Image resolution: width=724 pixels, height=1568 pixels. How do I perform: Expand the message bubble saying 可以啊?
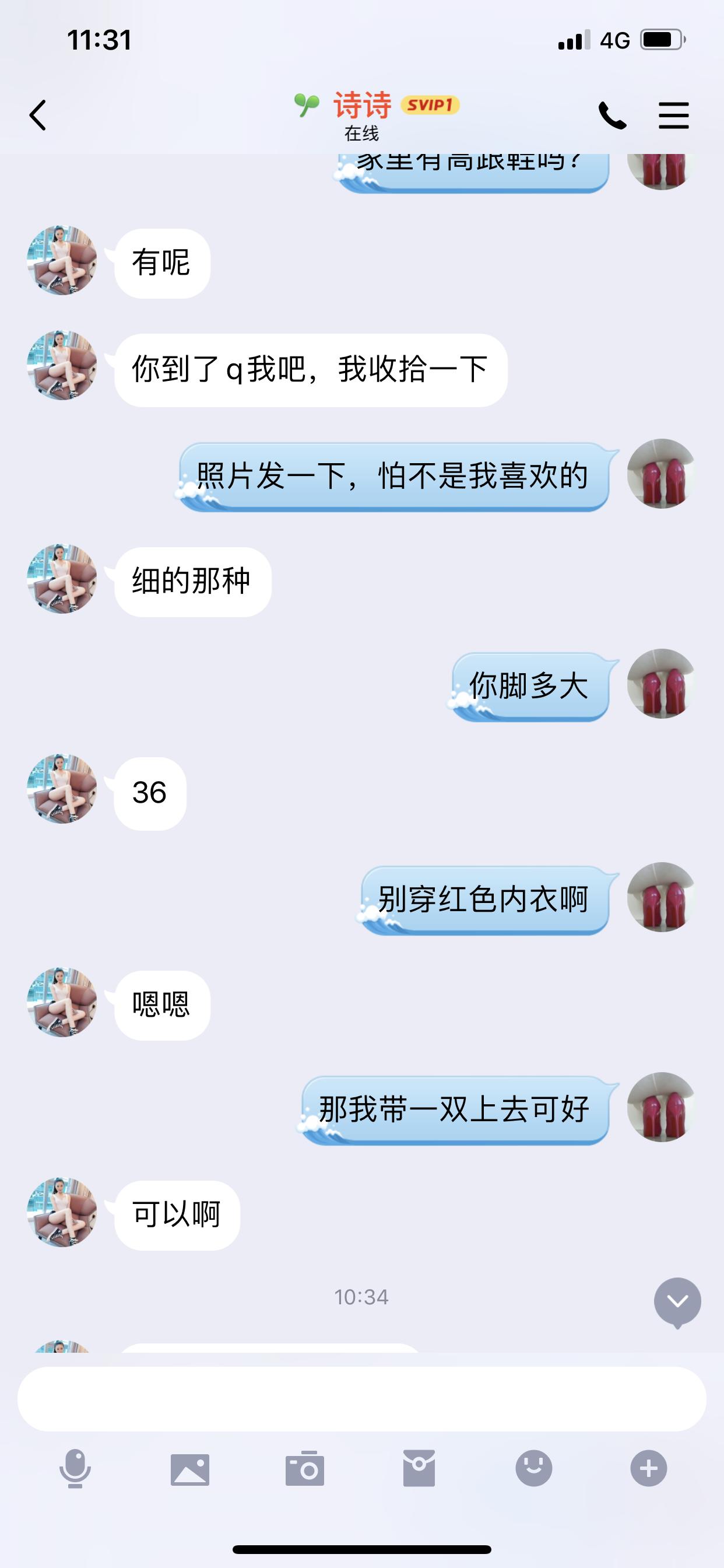click(x=175, y=1214)
